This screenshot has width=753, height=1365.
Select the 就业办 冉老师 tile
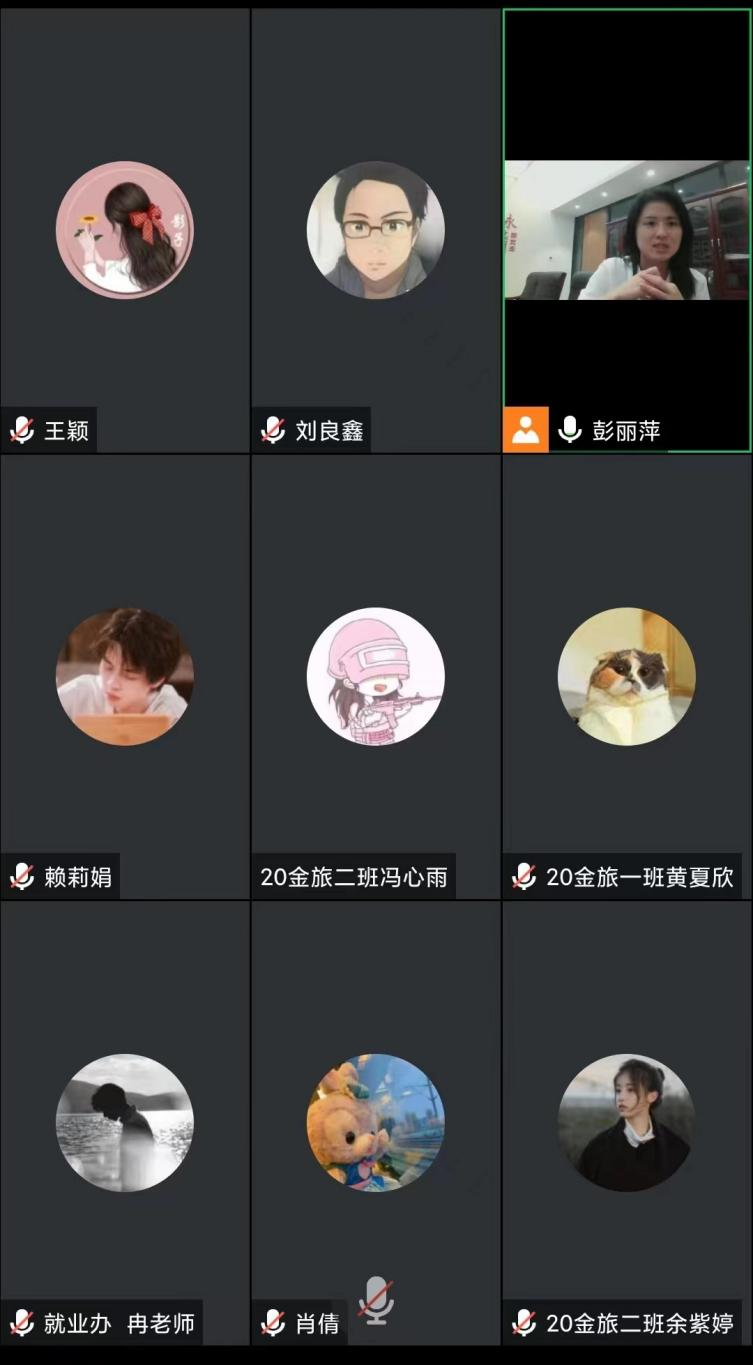tap(125, 1122)
